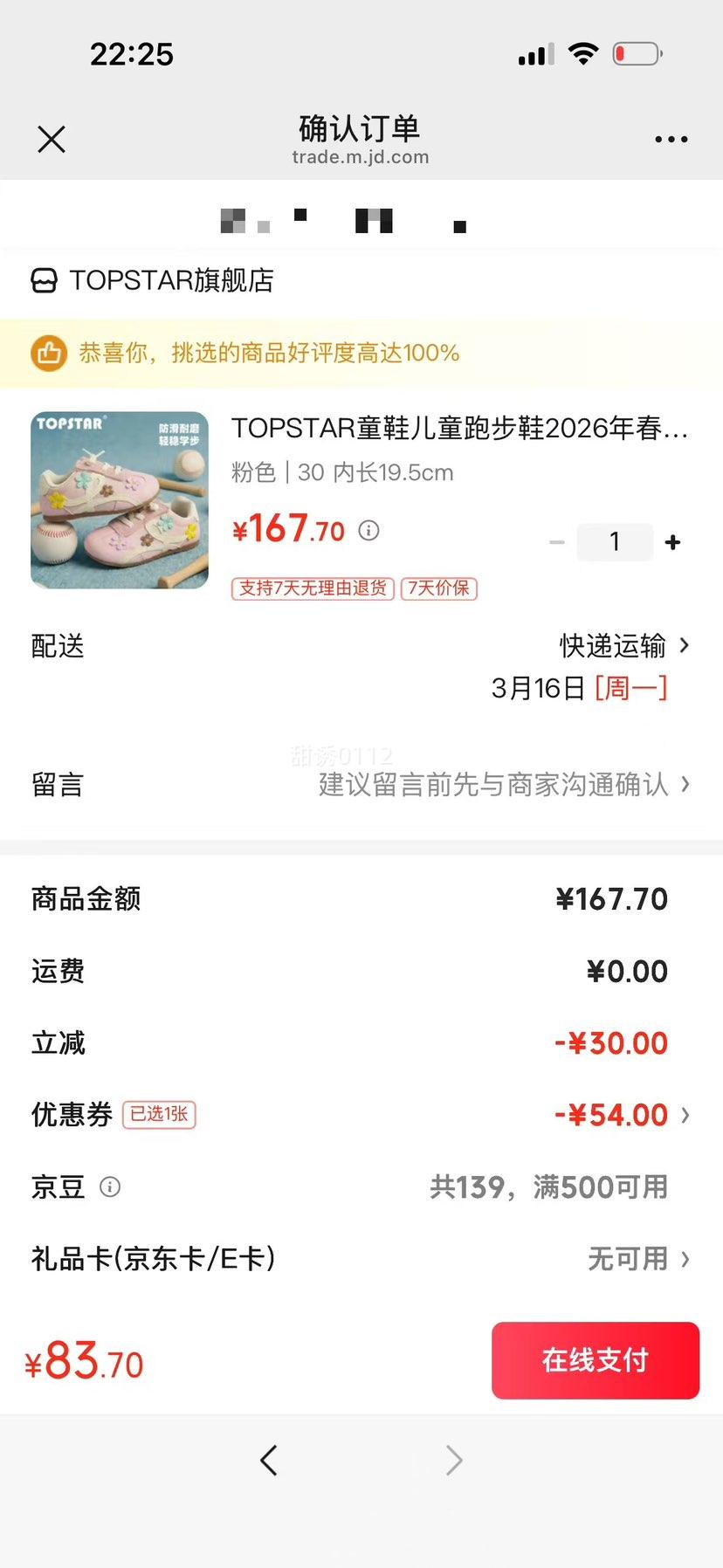Open TOPSTAR旗舰店 store page
Viewport: 723px width, 1568px height.
click(x=171, y=280)
